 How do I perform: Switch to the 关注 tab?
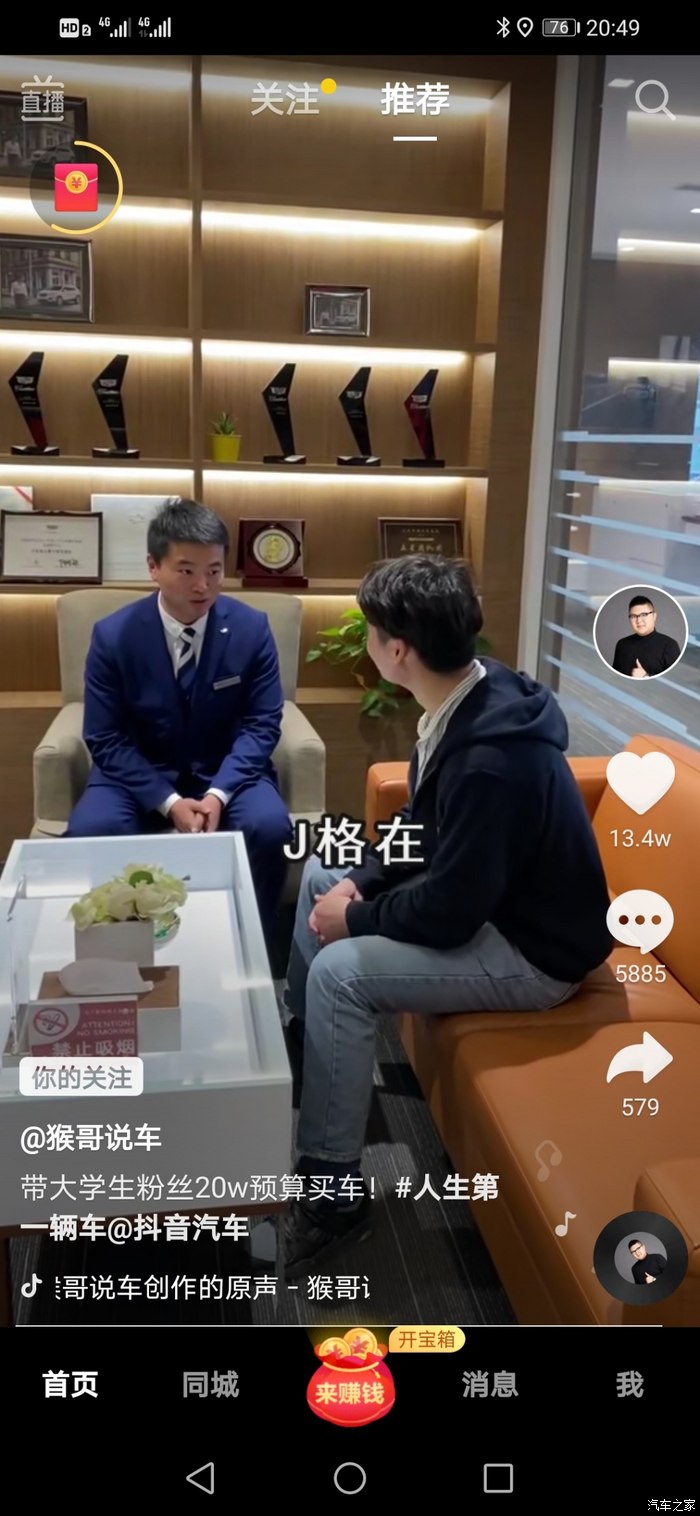285,99
